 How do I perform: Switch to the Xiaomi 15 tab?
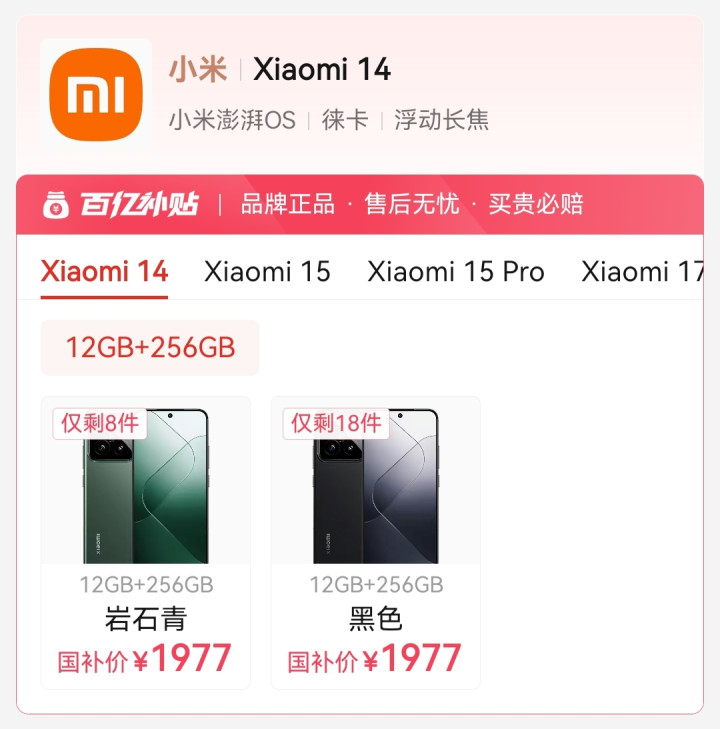(x=267, y=272)
